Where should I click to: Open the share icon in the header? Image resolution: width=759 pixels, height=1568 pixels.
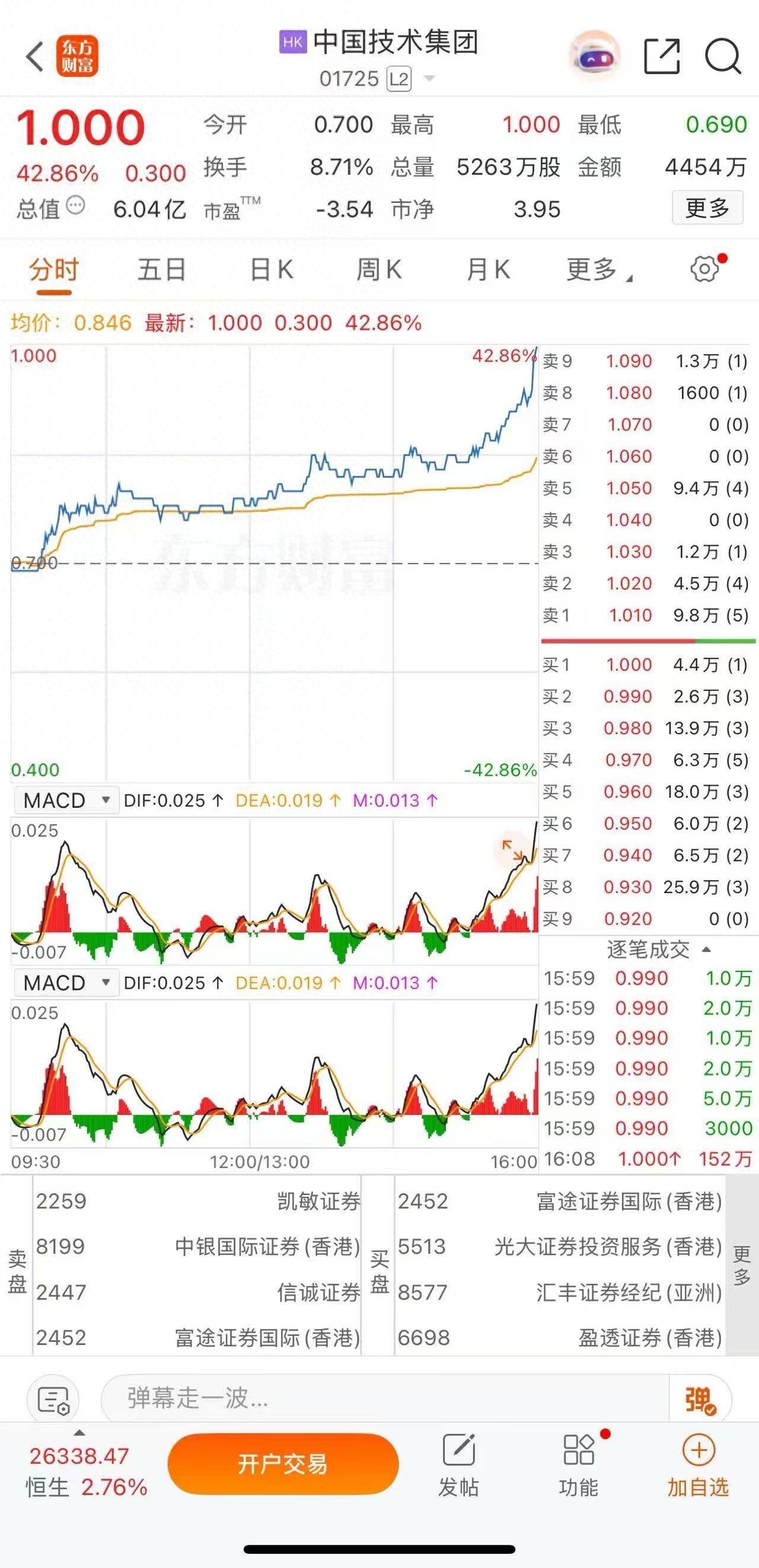pos(661,56)
